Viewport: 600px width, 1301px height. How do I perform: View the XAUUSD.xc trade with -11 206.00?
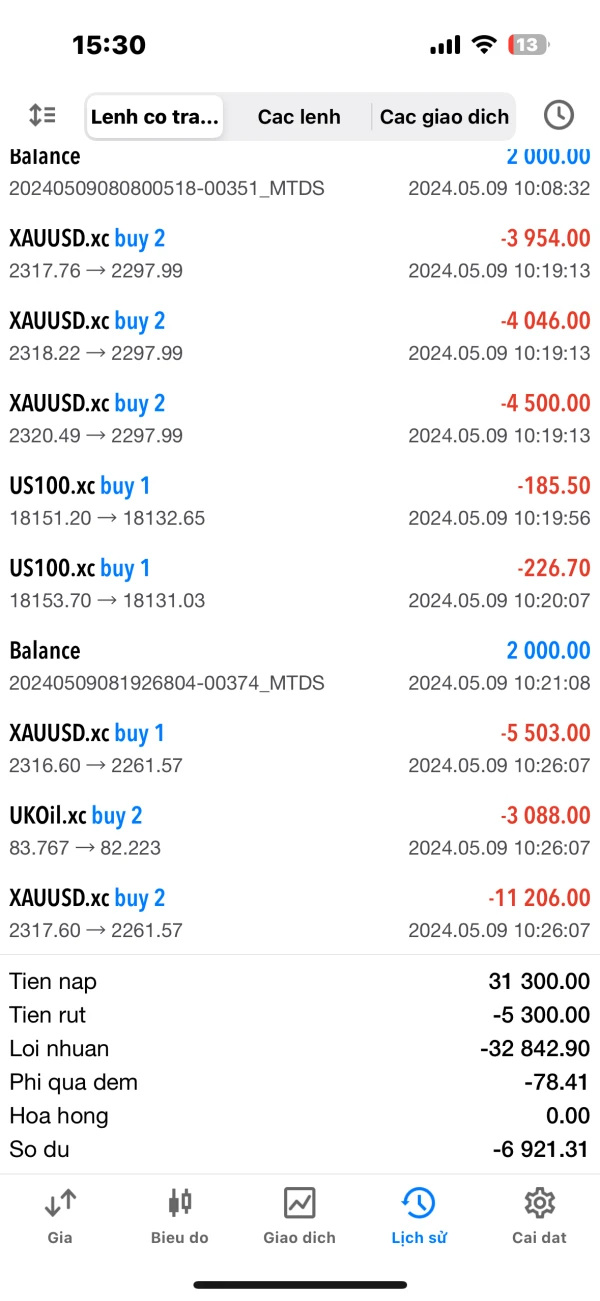pyautogui.click(x=300, y=913)
